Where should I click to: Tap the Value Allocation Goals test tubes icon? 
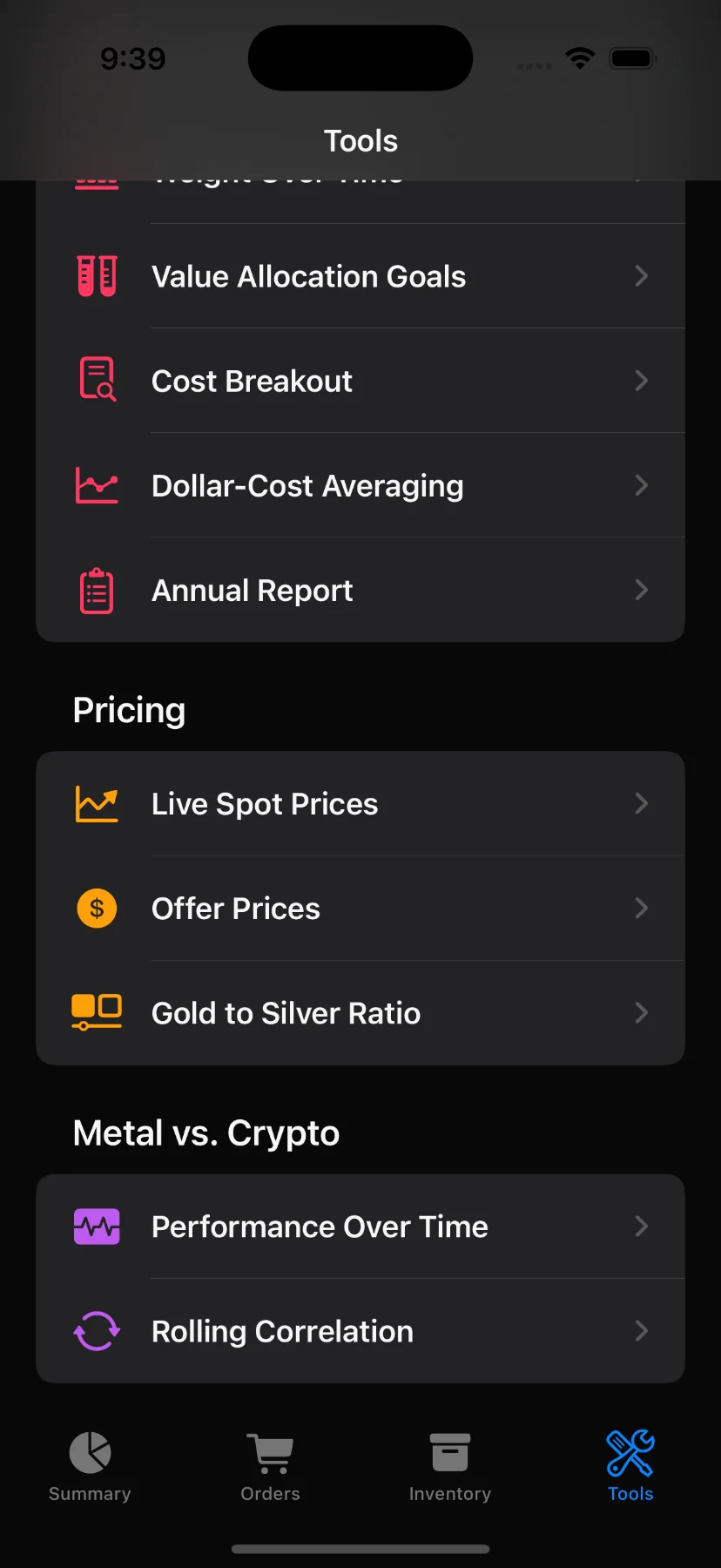pos(97,276)
